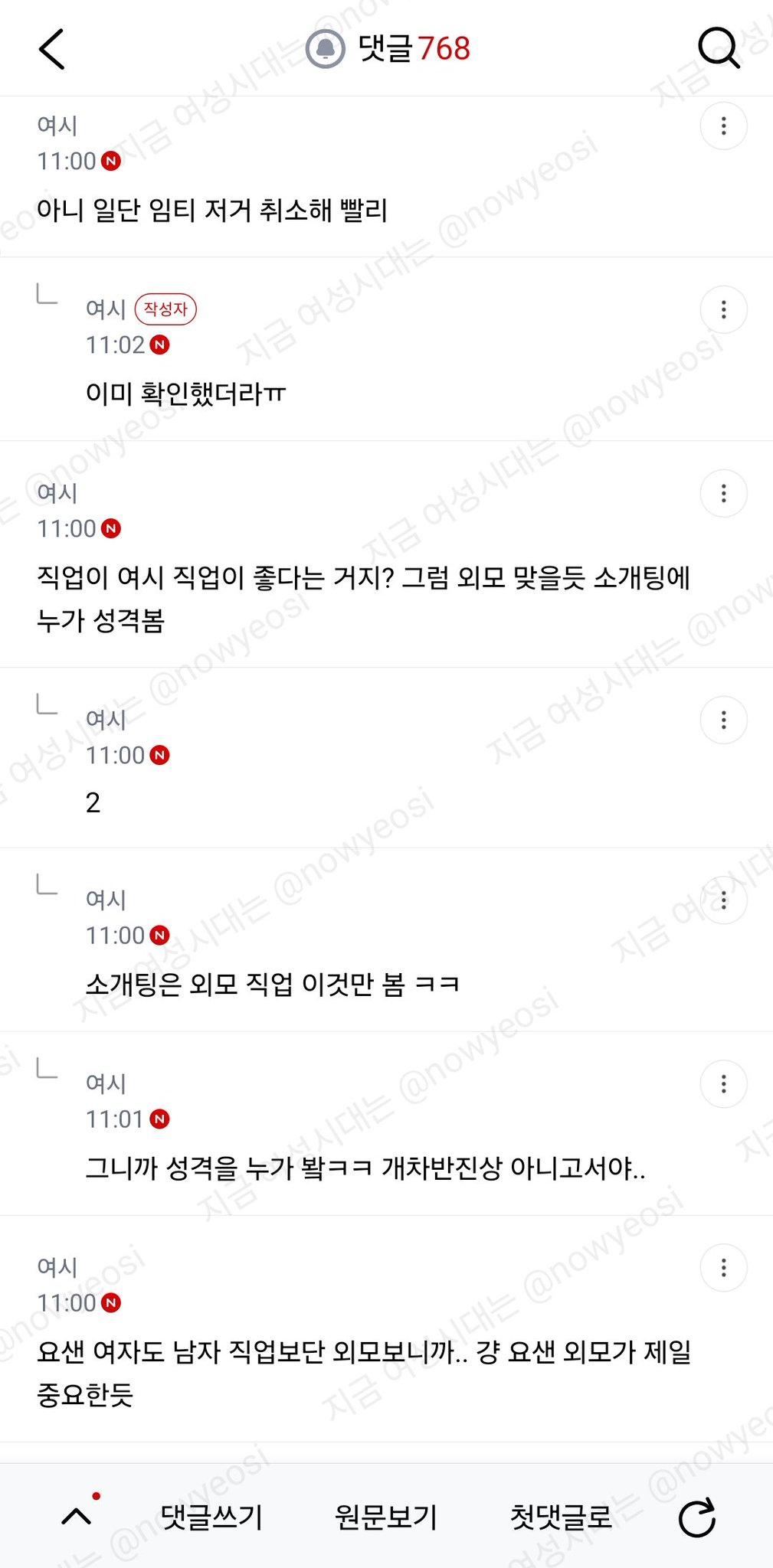
Task: Jump to first comment with 첫댓글로
Action: pyautogui.click(x=562, y=1517)
